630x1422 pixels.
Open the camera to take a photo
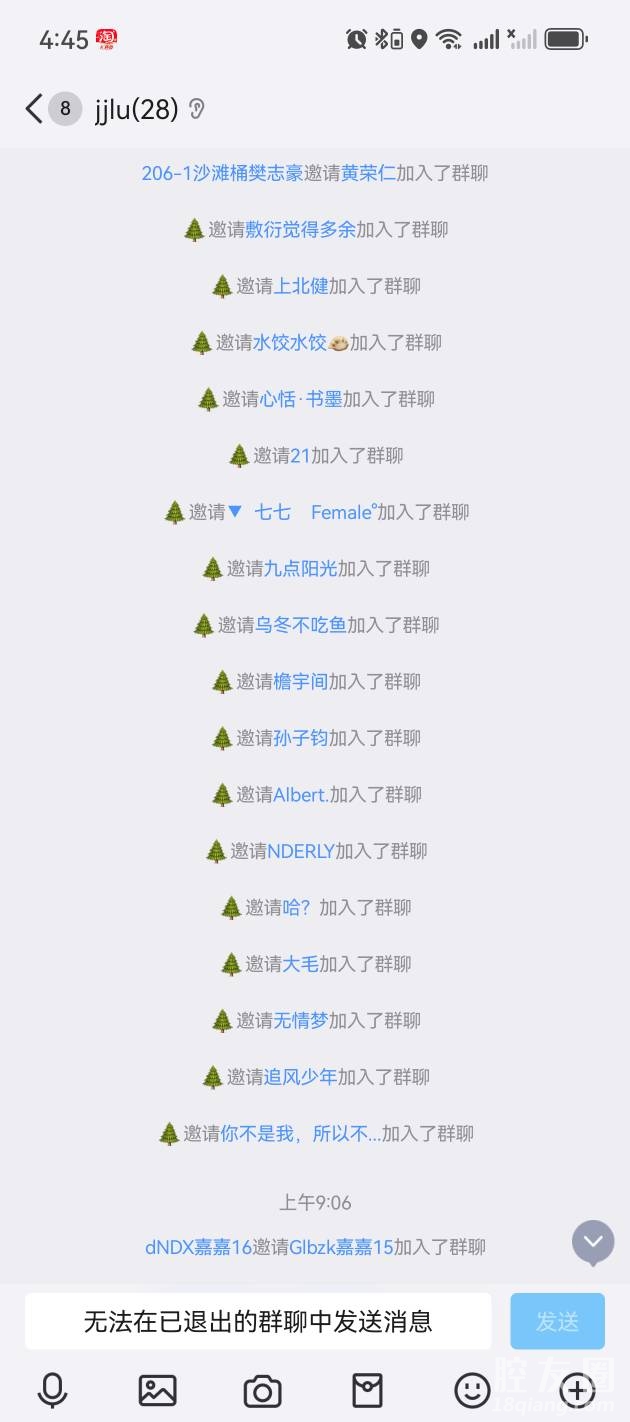(262, 1390)
